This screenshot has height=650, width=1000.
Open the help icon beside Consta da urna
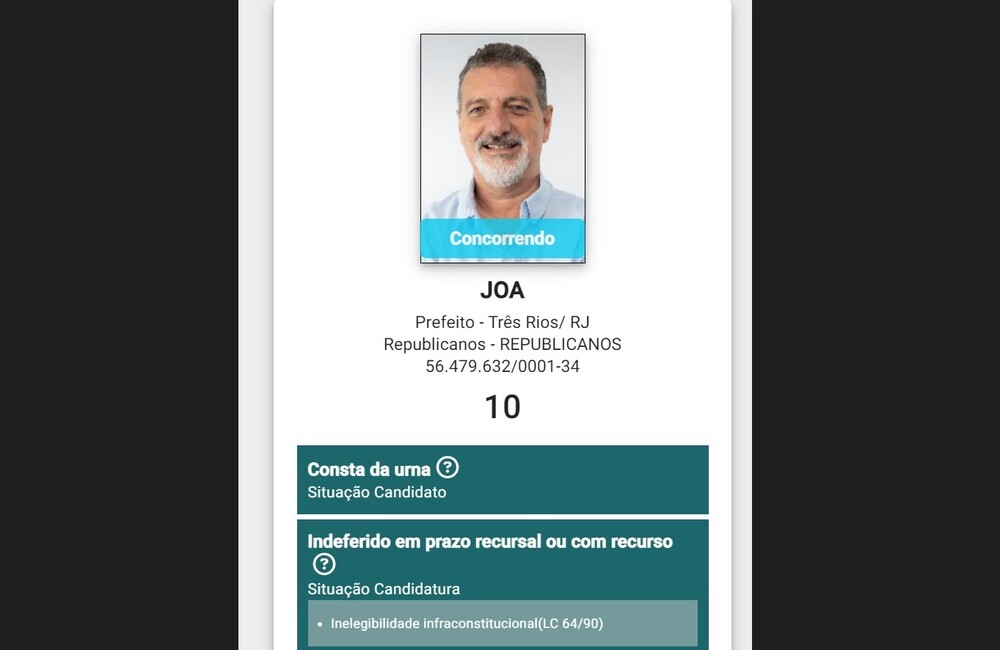pyautogui.click(x=448, y=468)
